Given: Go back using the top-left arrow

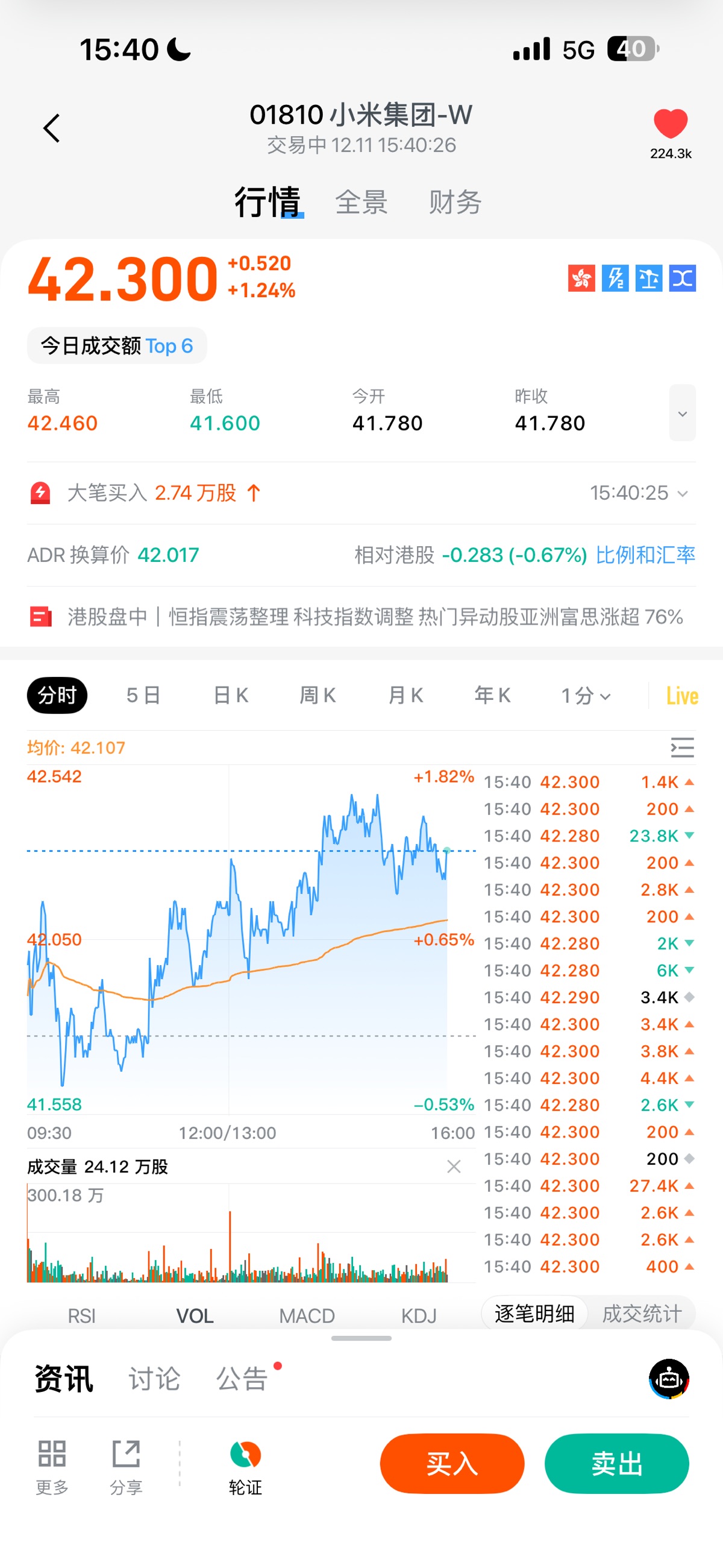Looking at the screenshot, I should [x=52, y=128].
